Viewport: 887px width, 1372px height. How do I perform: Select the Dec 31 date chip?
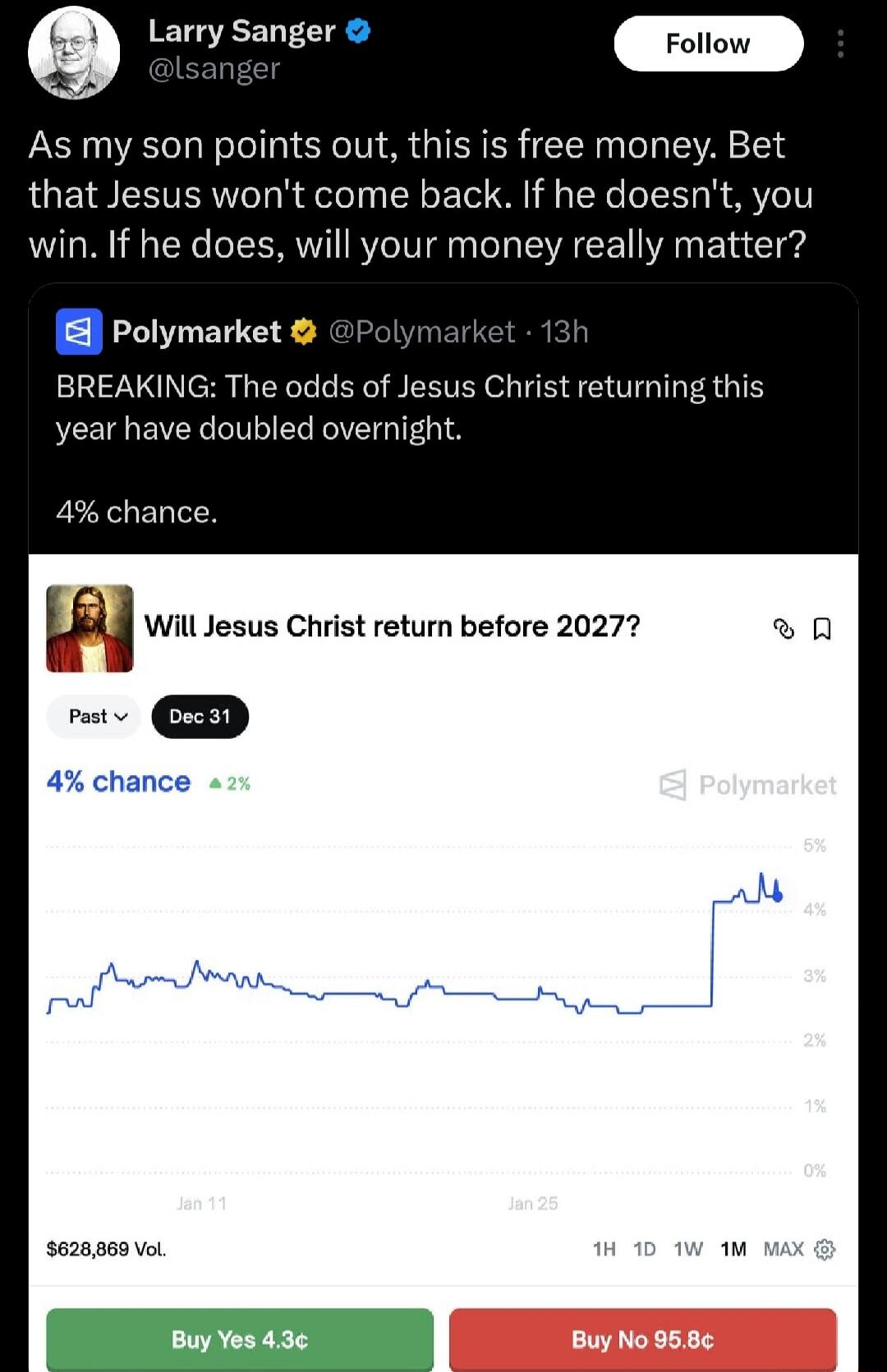coord(200,716)
